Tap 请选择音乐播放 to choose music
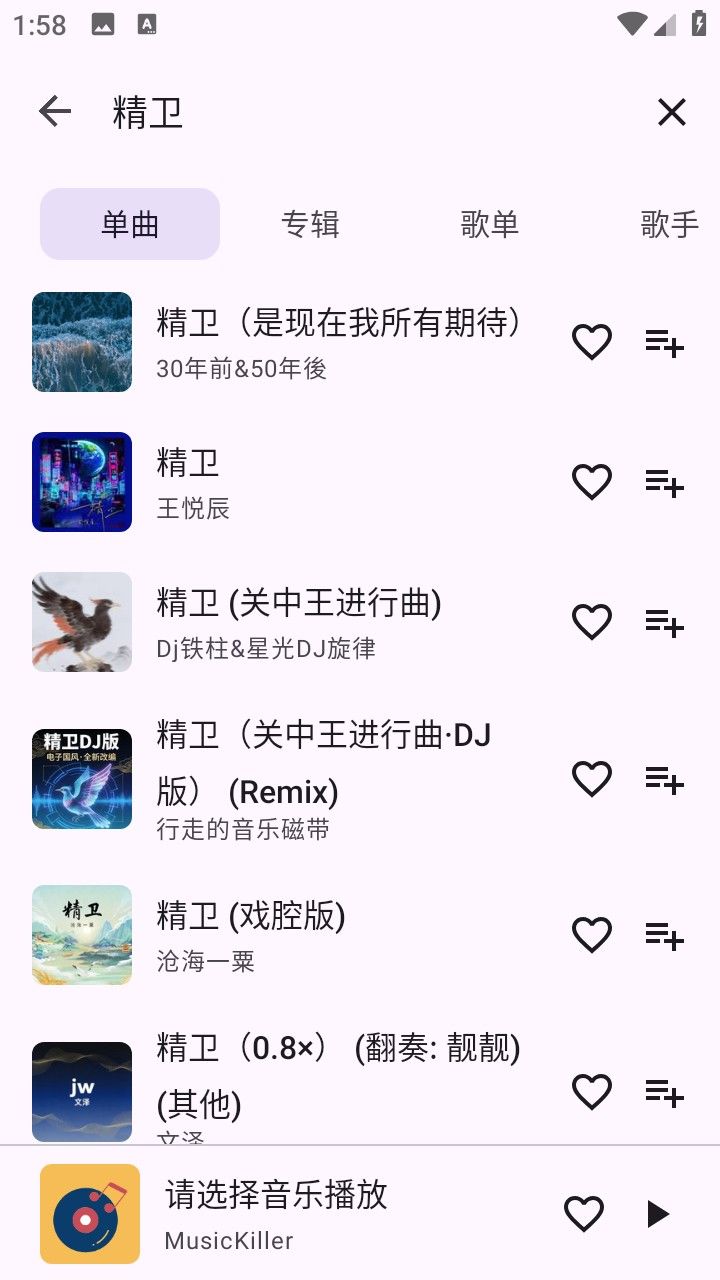720x1280 pixels. point(276,1196)
